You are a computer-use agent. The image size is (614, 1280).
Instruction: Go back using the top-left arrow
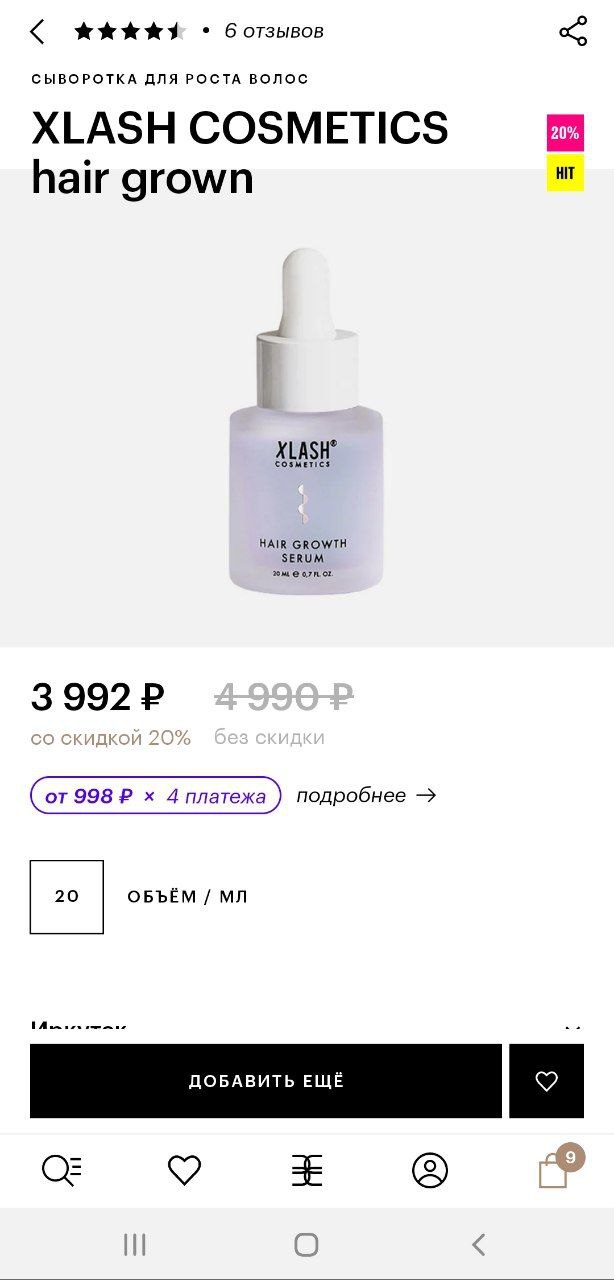tap(38, 32)
